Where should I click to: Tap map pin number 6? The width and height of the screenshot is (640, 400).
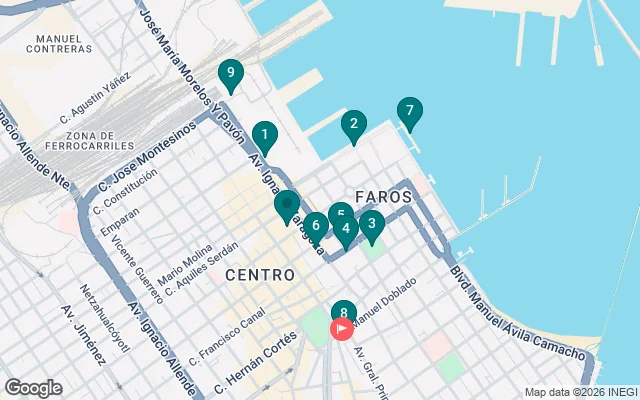pos(314,226)
